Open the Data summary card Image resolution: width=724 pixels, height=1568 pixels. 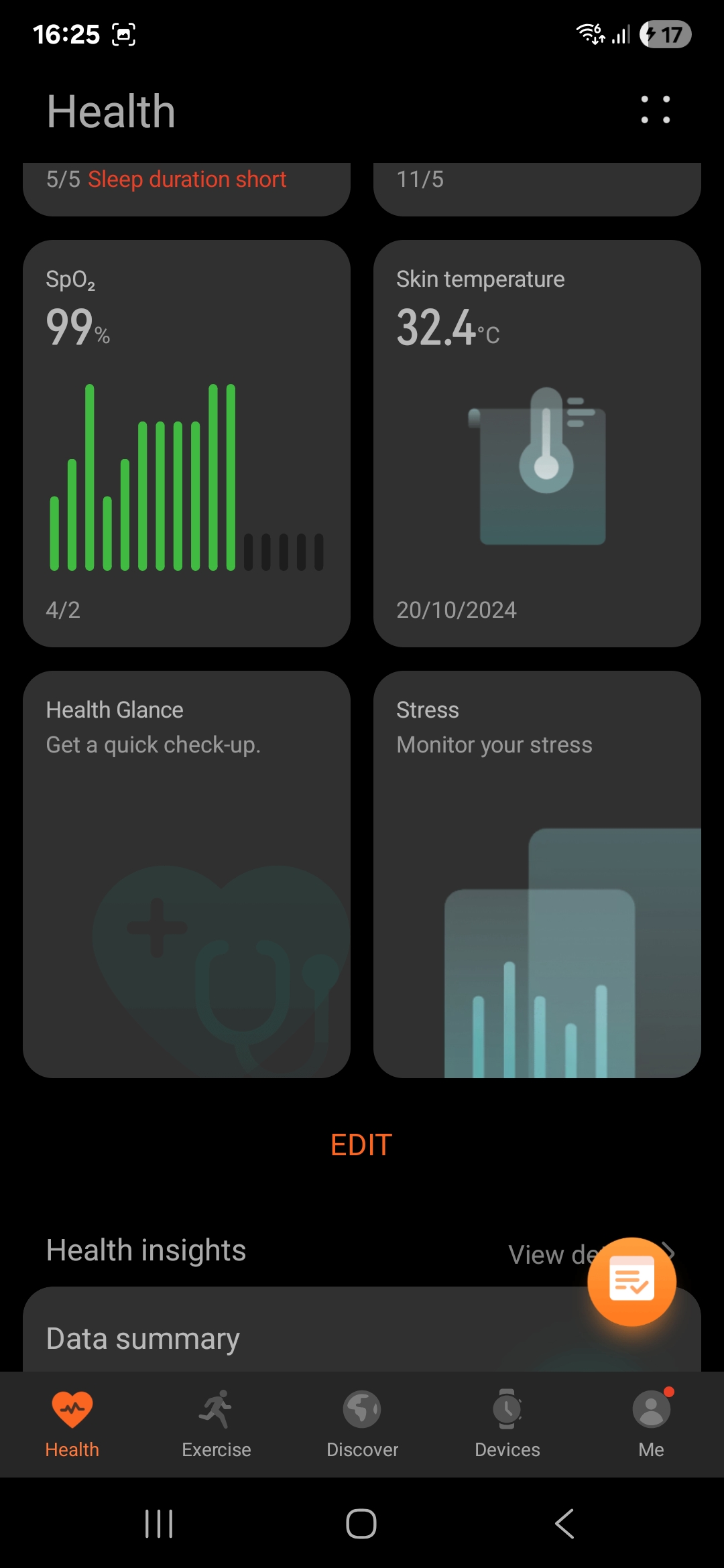(x=362, y=1329)
